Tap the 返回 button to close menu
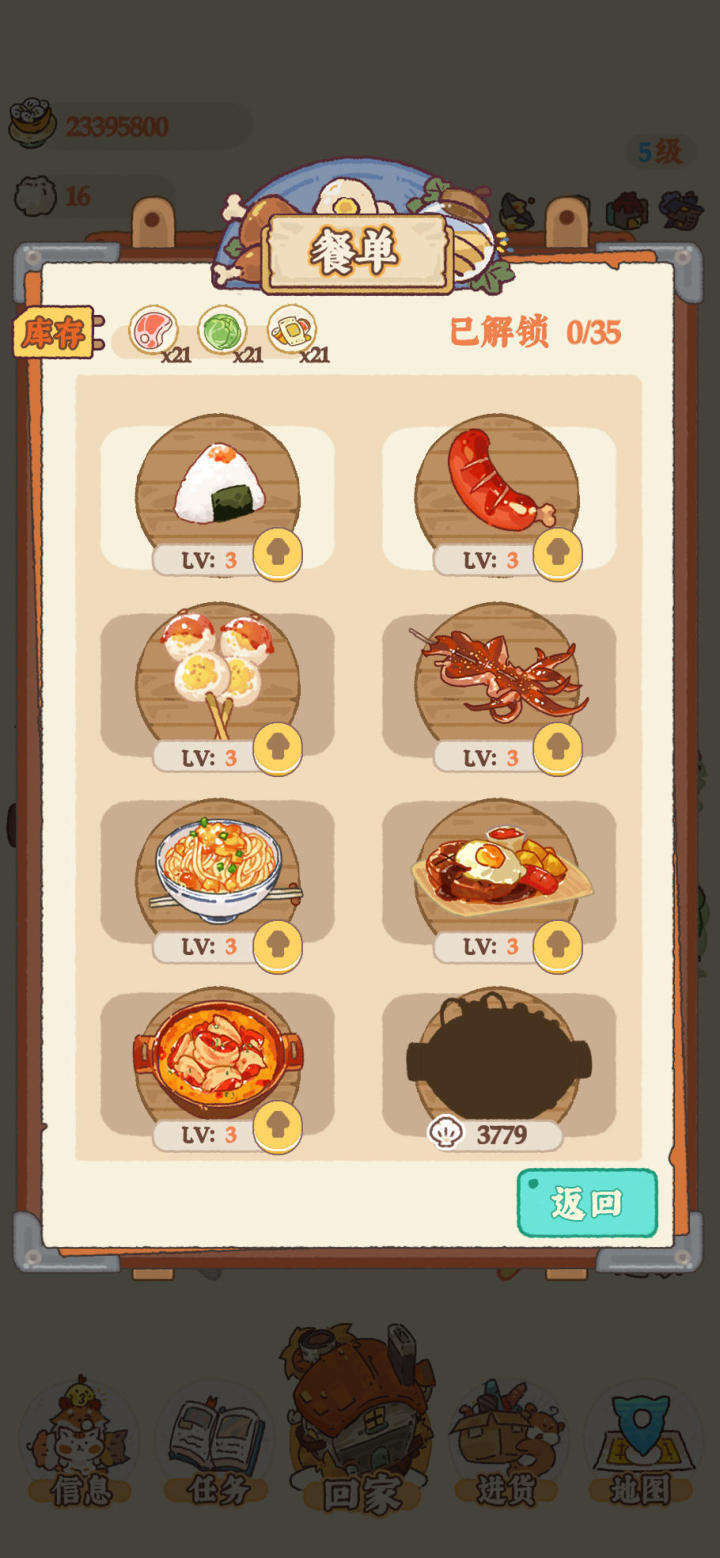Screen dimensions: 720x1558 coord(587,1203)
